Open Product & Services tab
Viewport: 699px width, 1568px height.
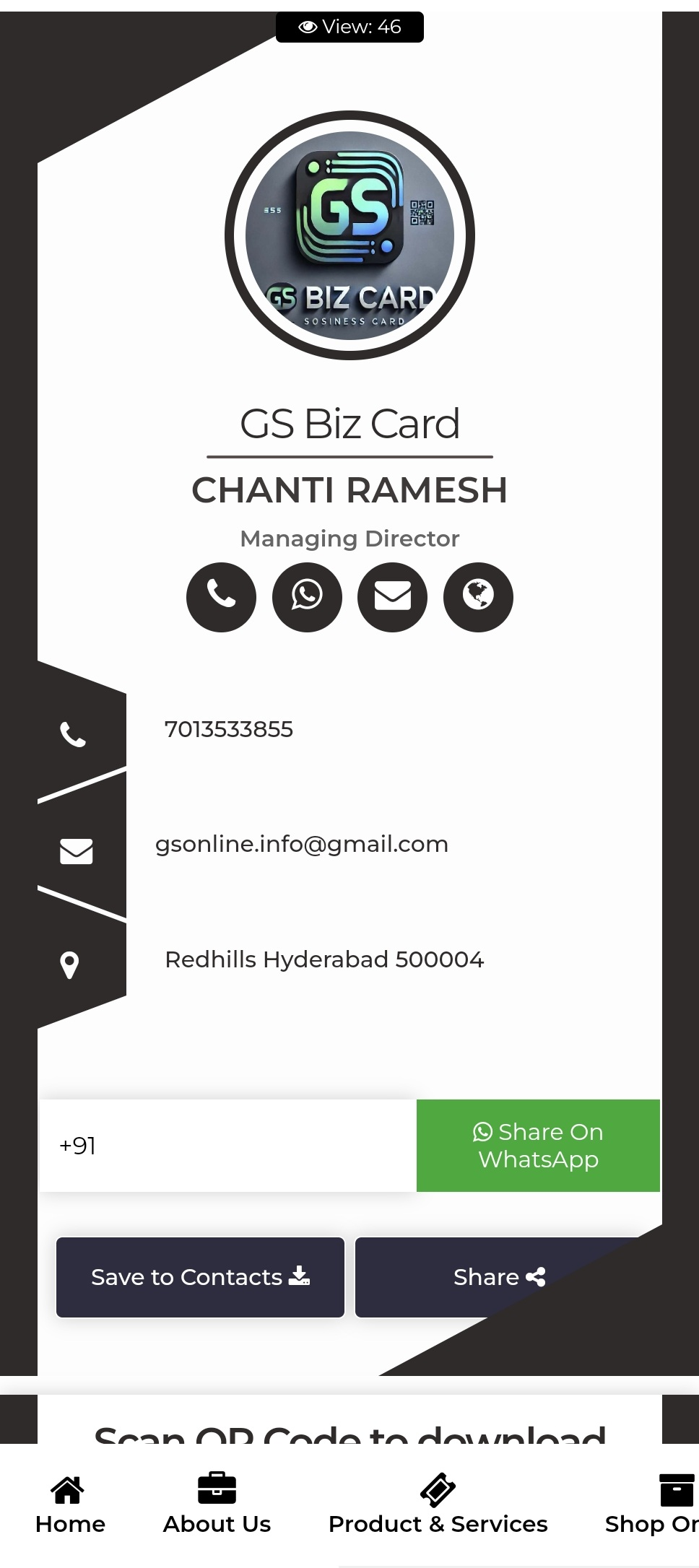click(x=438, y=1504)
